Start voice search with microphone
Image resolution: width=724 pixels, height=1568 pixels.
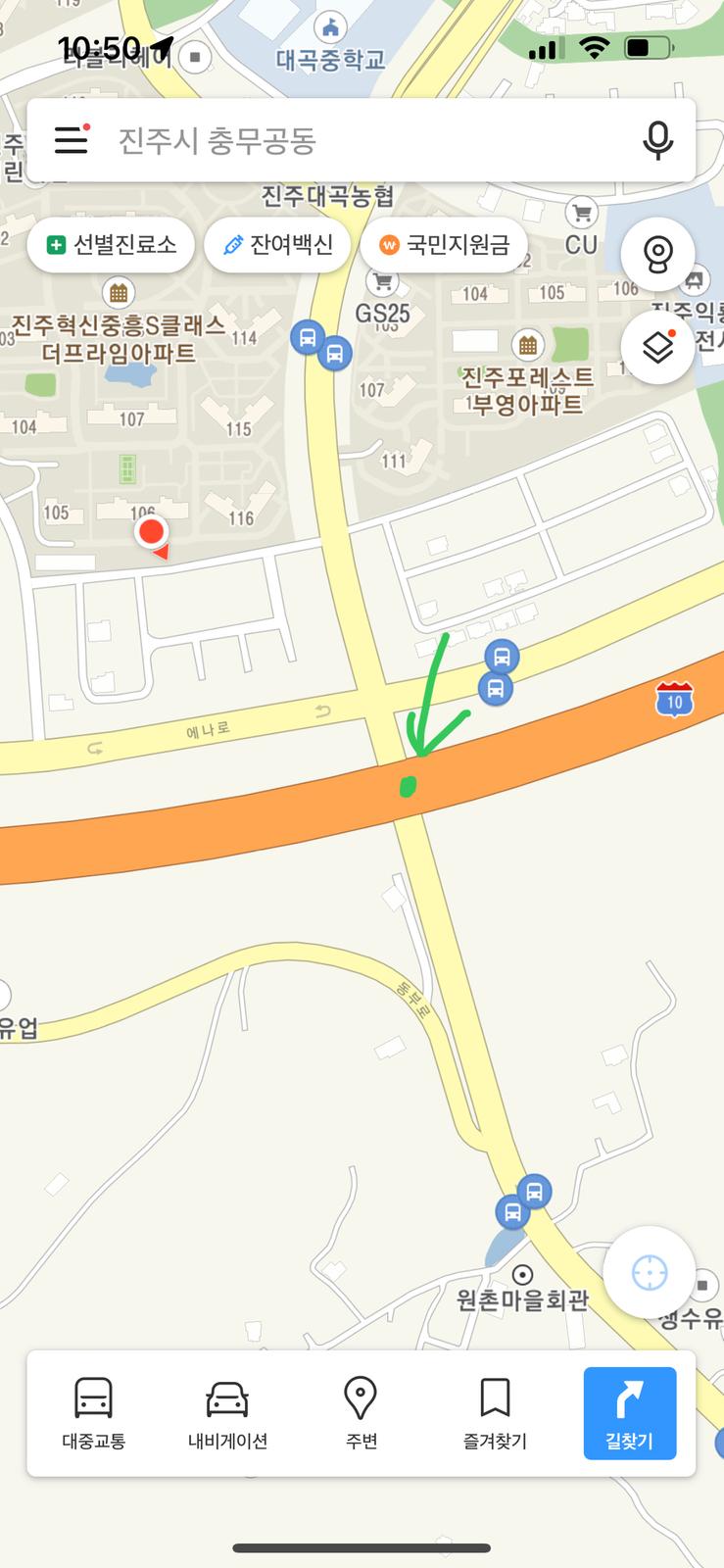tap(657, 141)
